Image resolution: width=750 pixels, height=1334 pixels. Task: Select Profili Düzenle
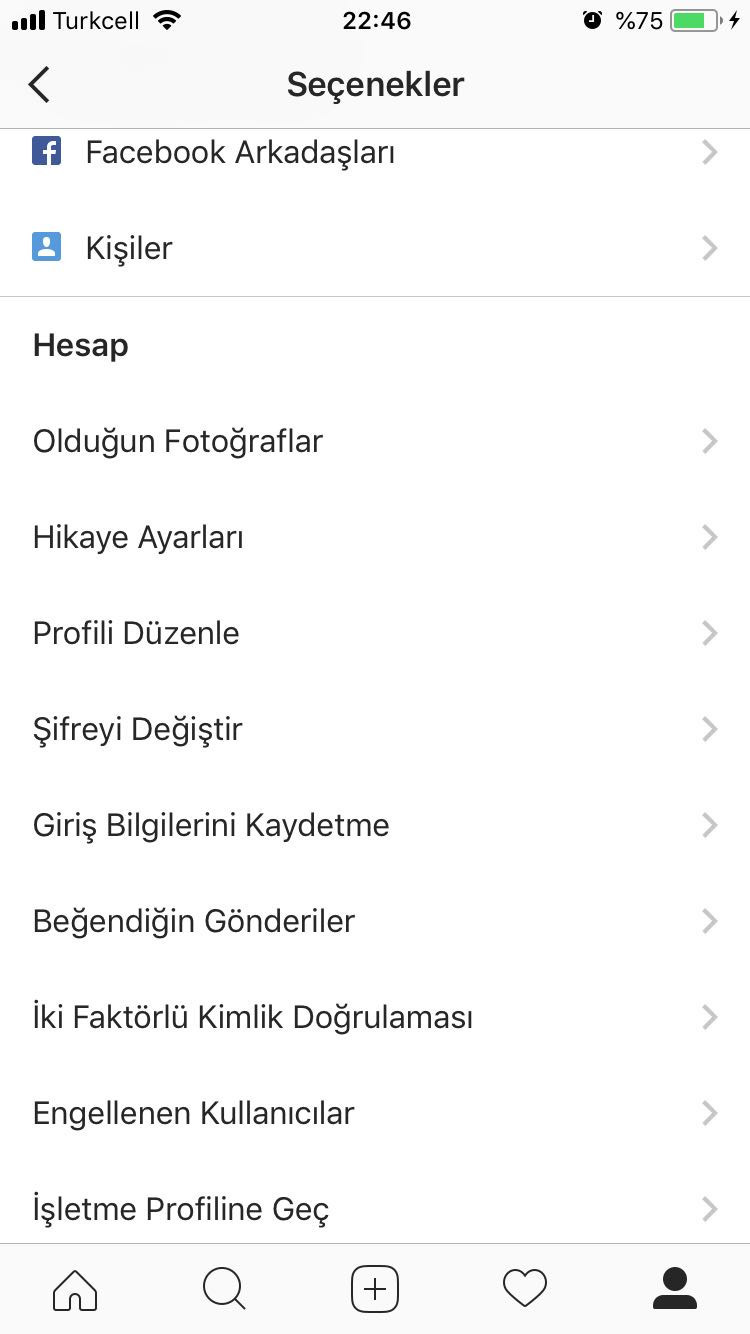coord(375,633)
